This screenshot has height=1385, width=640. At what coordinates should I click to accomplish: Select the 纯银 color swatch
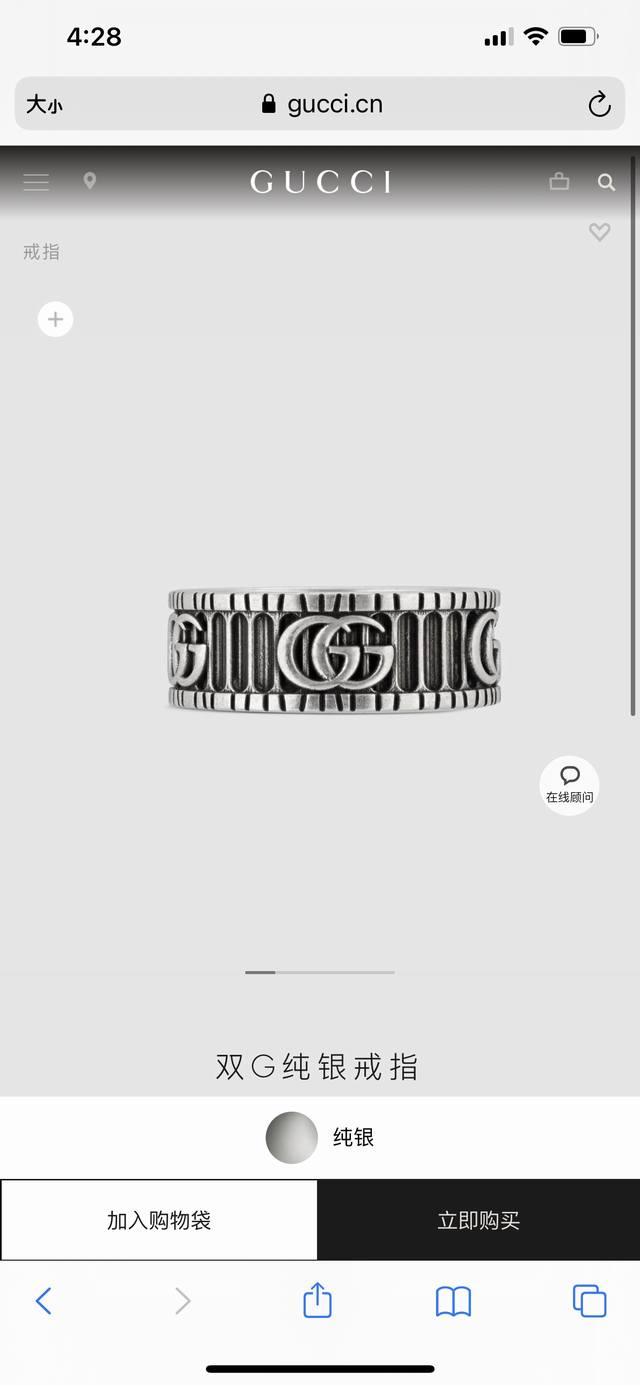pyautogui.click(x=291, y=1137)
